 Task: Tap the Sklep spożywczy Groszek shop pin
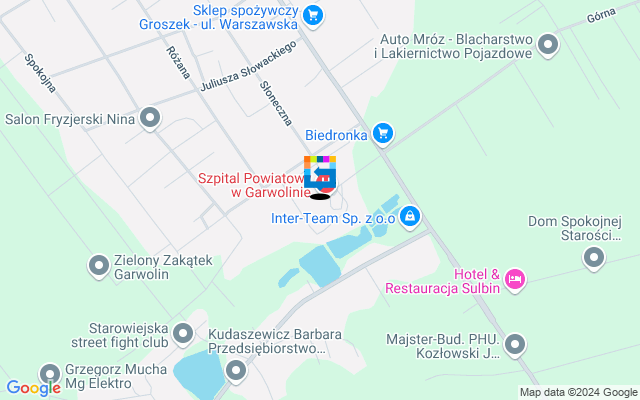click(312, 14)
